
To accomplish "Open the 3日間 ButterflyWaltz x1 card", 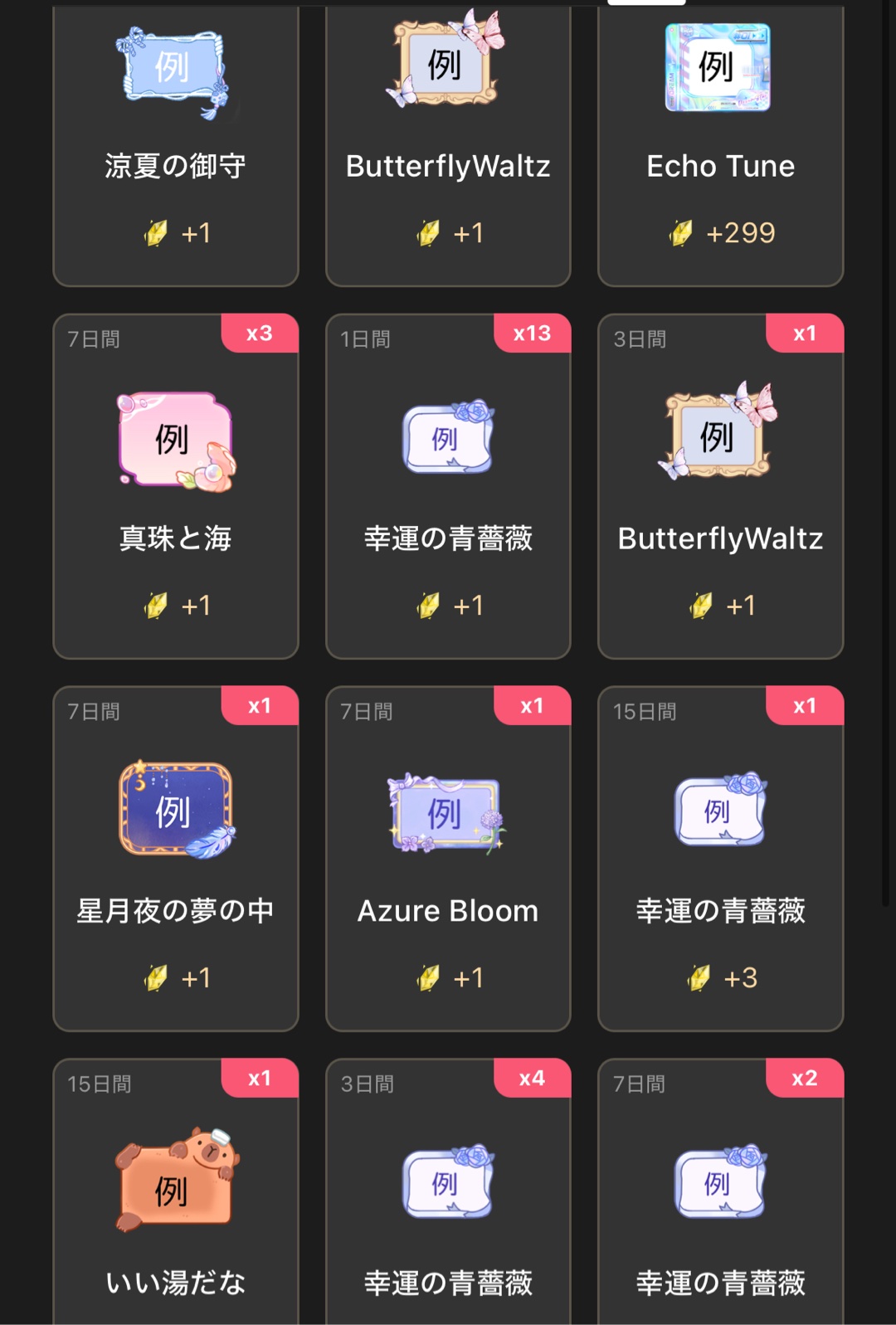I will (x=720, y=486).
